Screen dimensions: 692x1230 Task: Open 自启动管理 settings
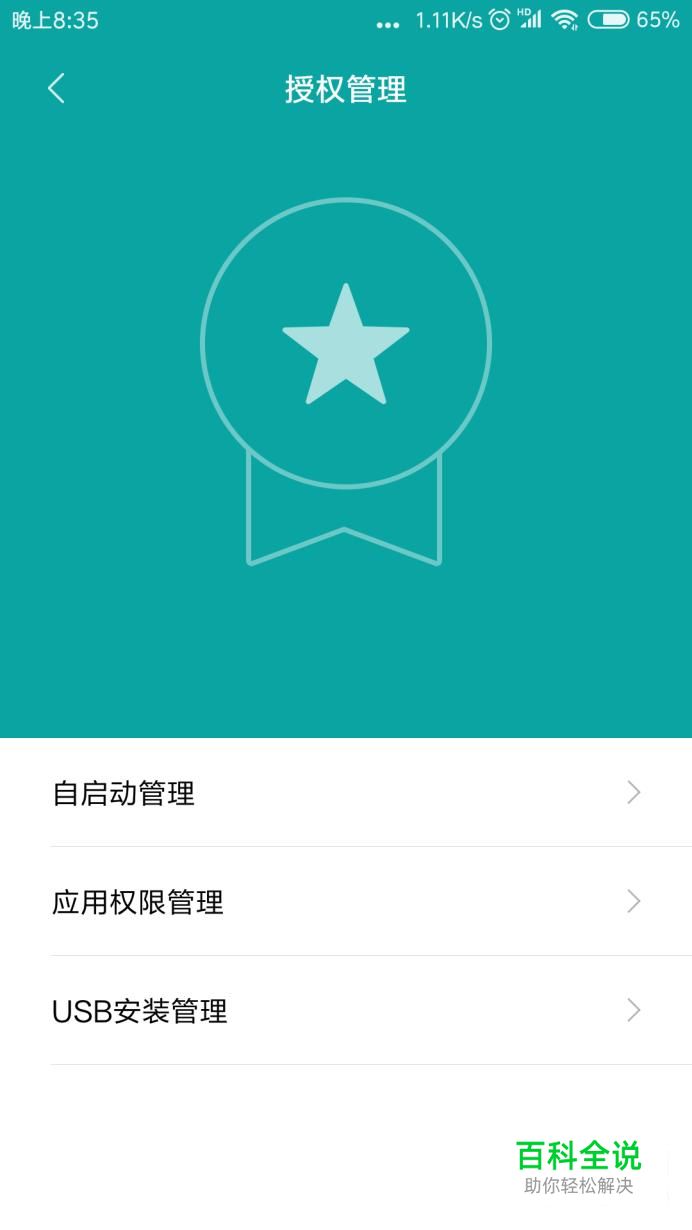346,793
